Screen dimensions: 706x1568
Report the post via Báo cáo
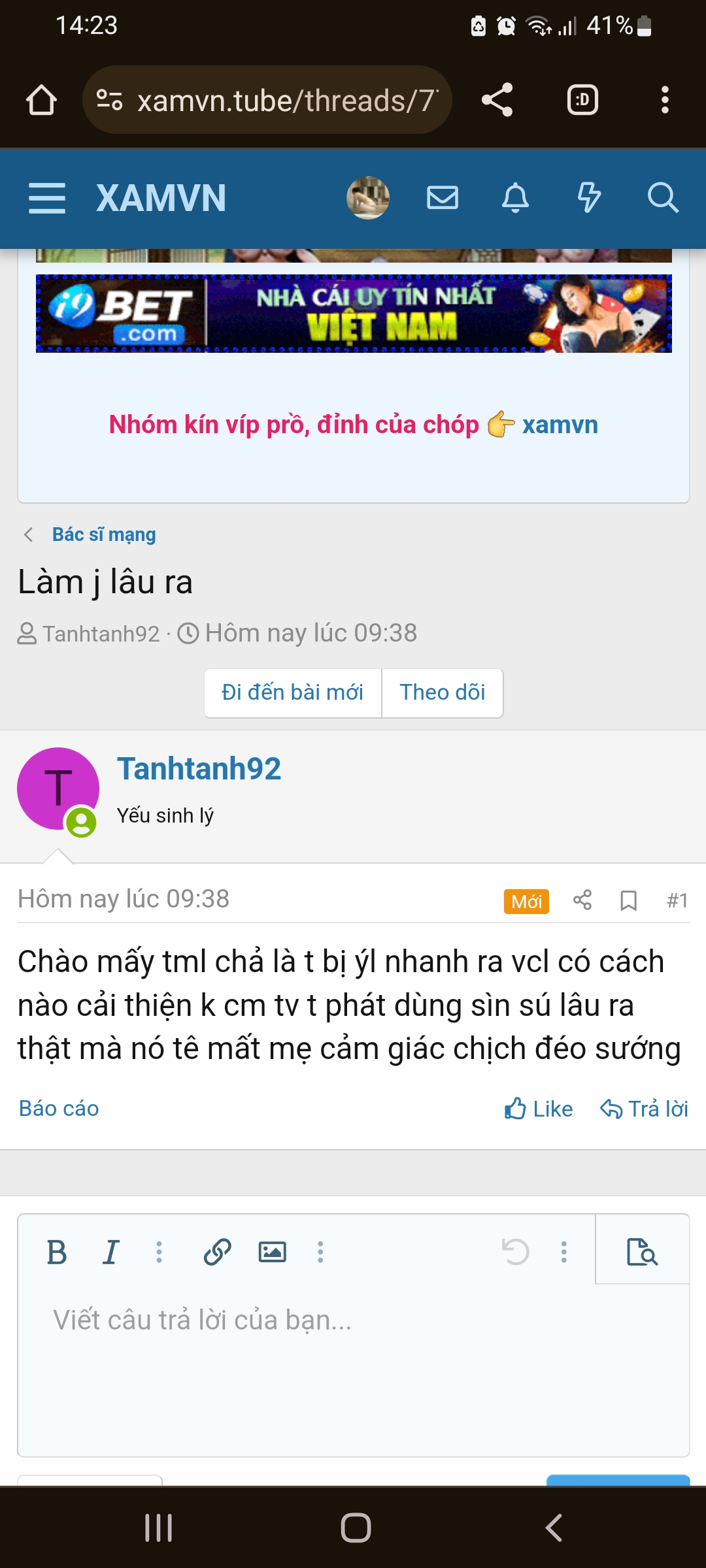point(59,1109)
